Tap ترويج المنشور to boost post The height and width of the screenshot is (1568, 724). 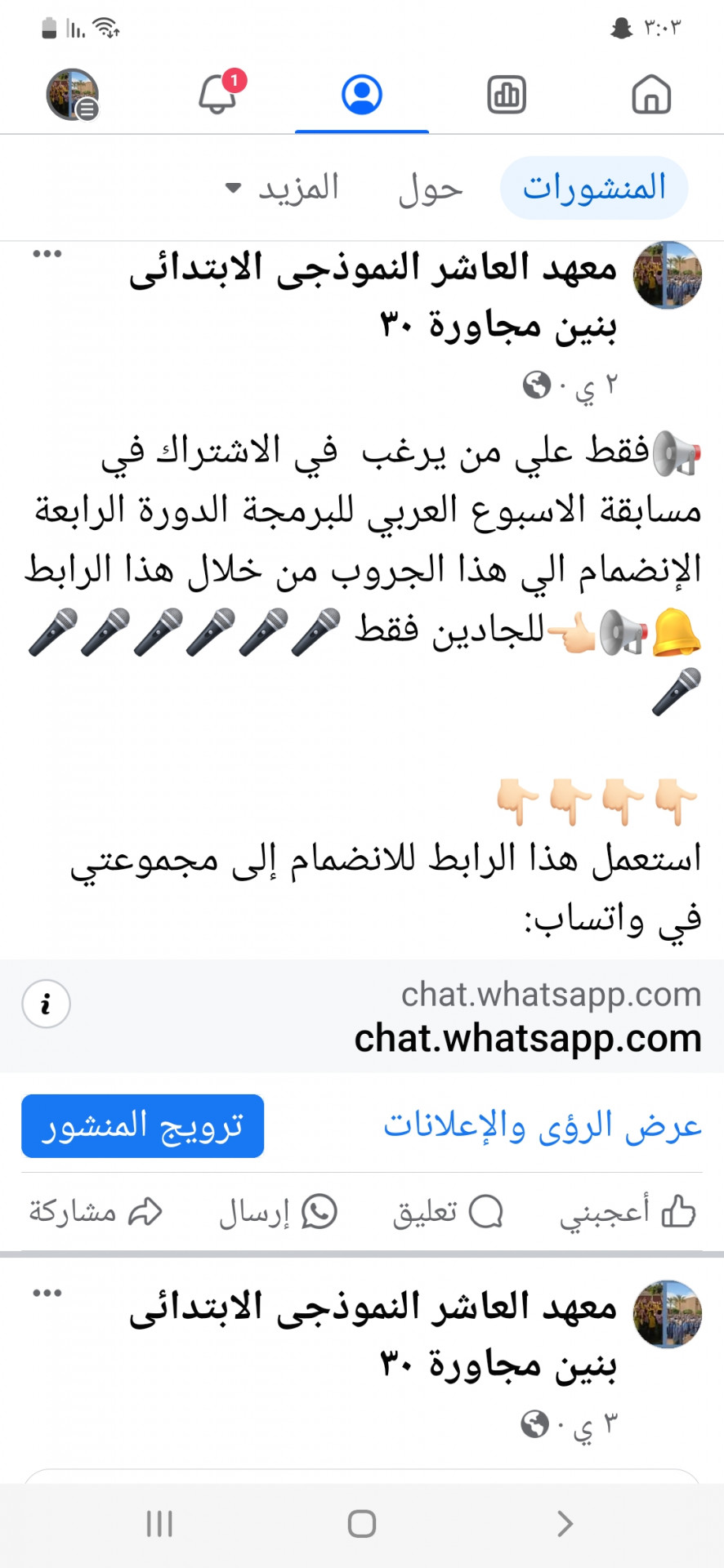(143, 1126)
